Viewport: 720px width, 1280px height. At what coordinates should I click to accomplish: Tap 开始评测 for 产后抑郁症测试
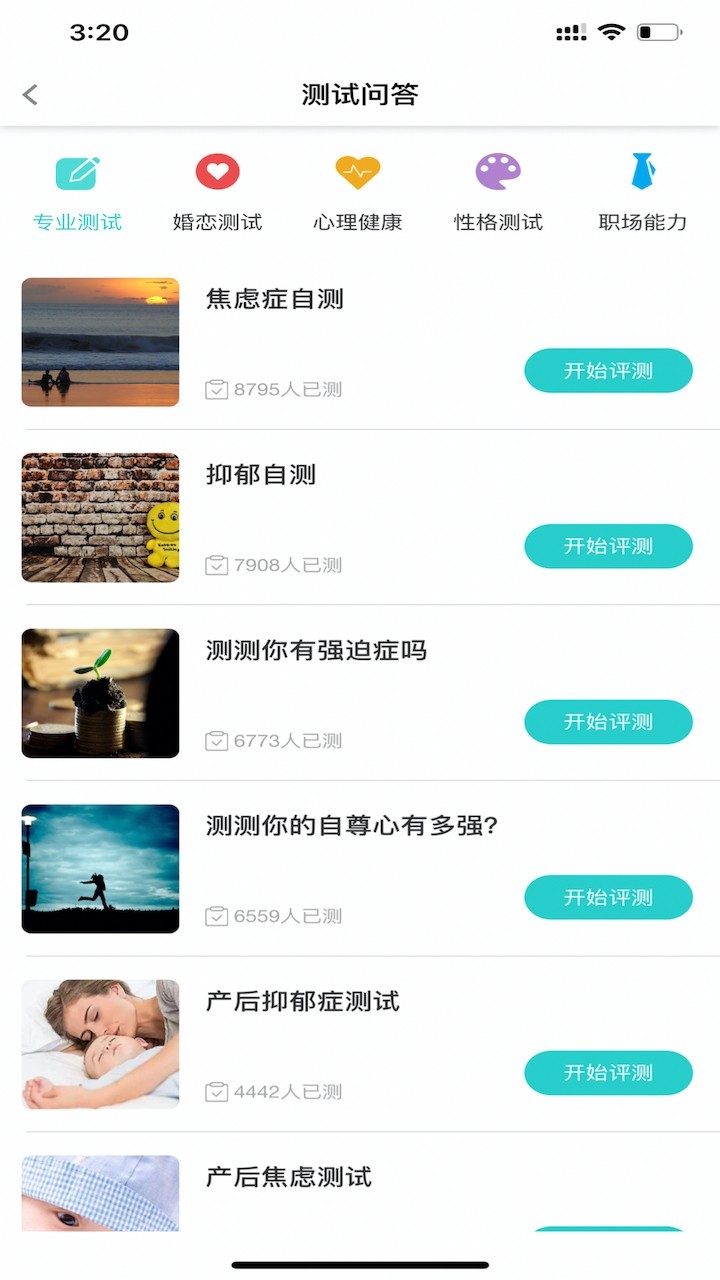coord(608,1073)
